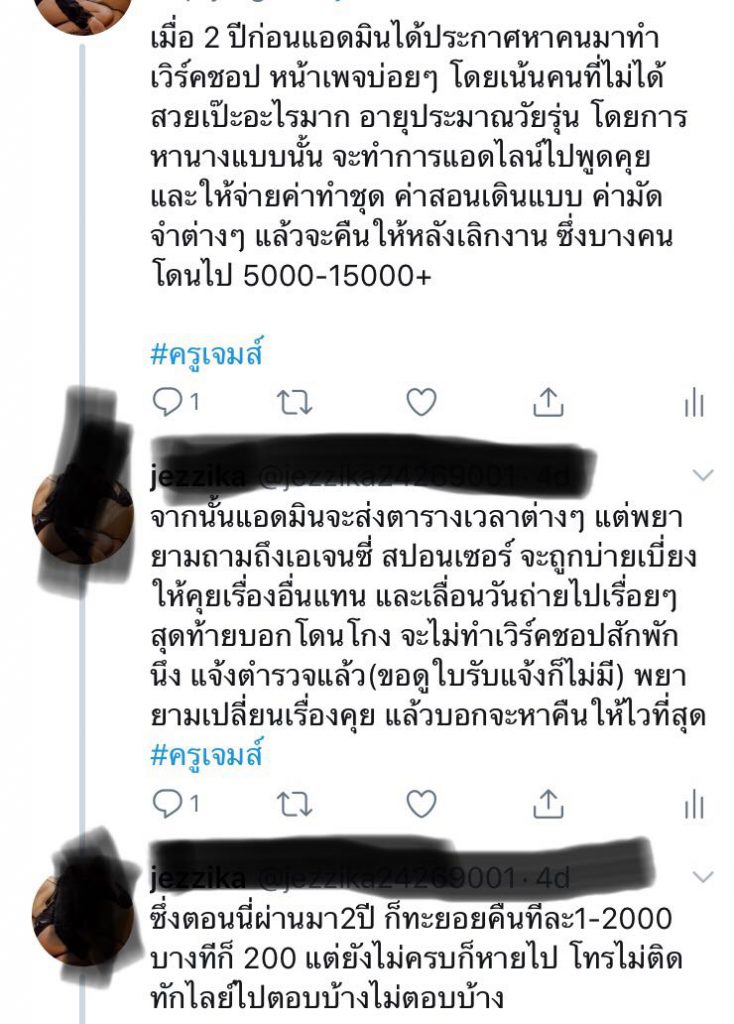Viewport: 734px width, 1024px height.
Task: Open the #ครูเจมส์ hashtag under the 5000-15000+ tweet
Action: pyautogui.click(x=206, y=354)
